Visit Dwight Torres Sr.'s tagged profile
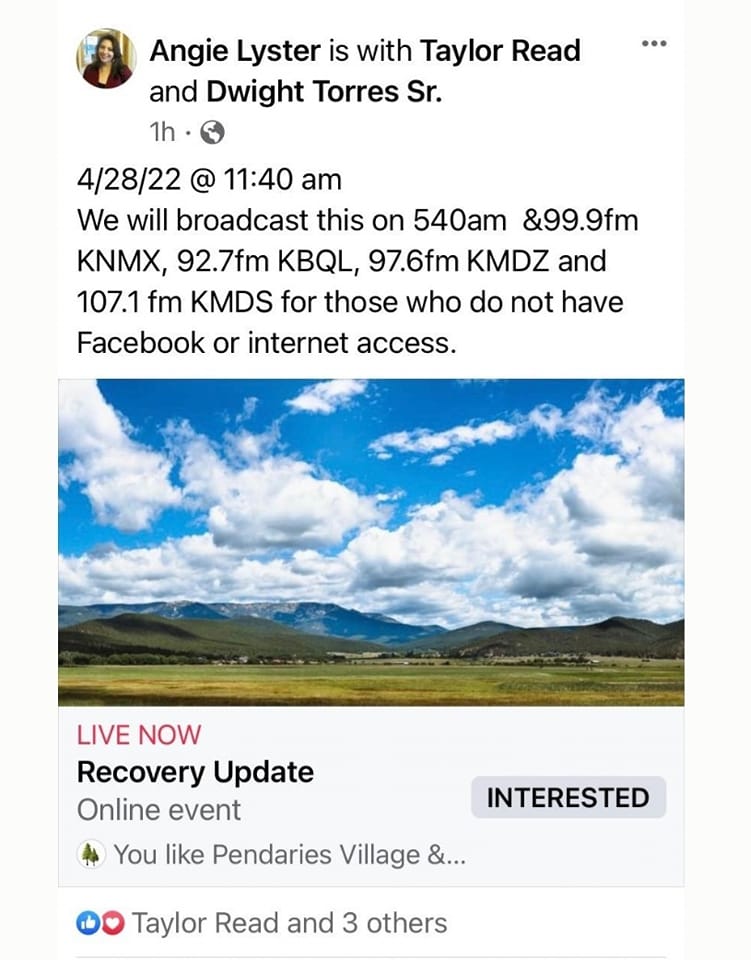 pos(325,92)
